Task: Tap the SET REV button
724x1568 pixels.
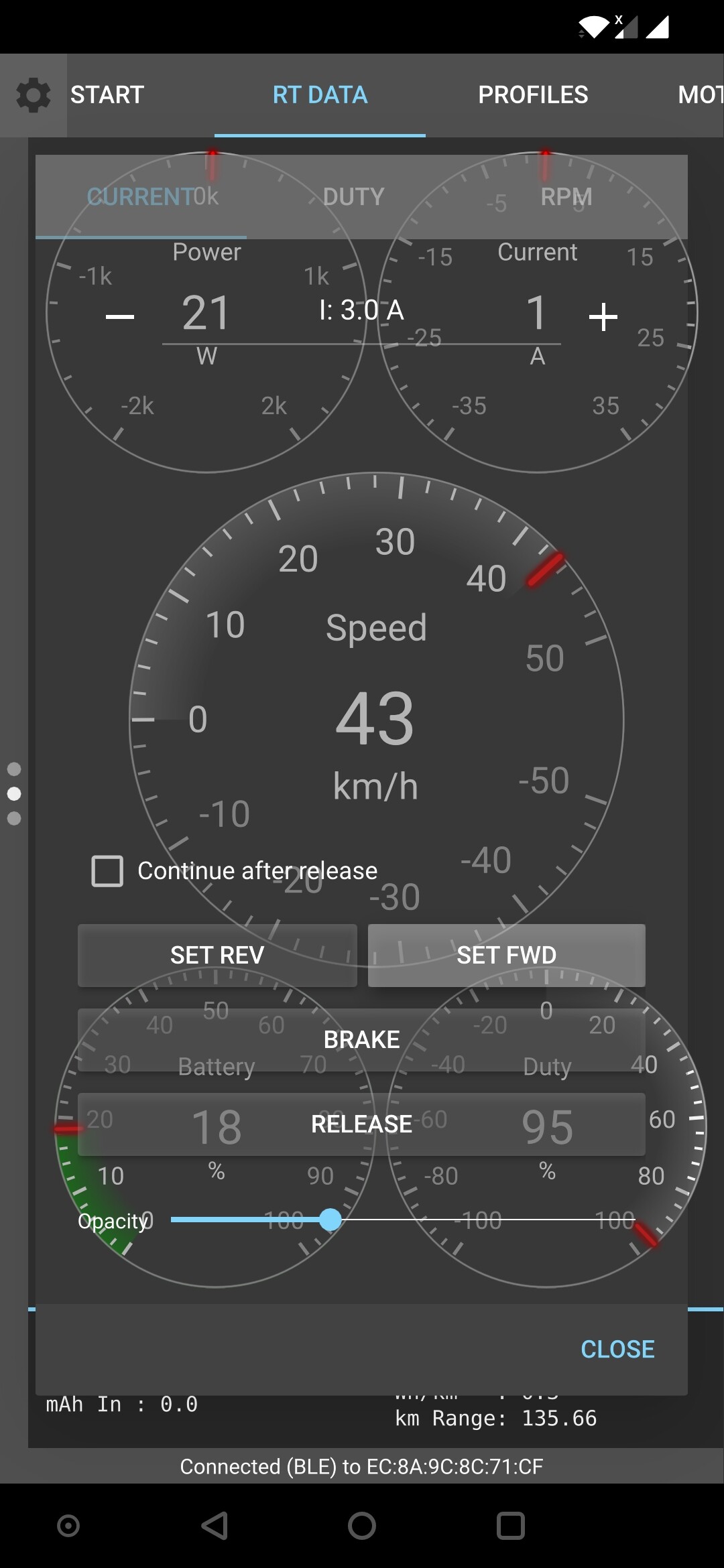Action: pos(217,955)
